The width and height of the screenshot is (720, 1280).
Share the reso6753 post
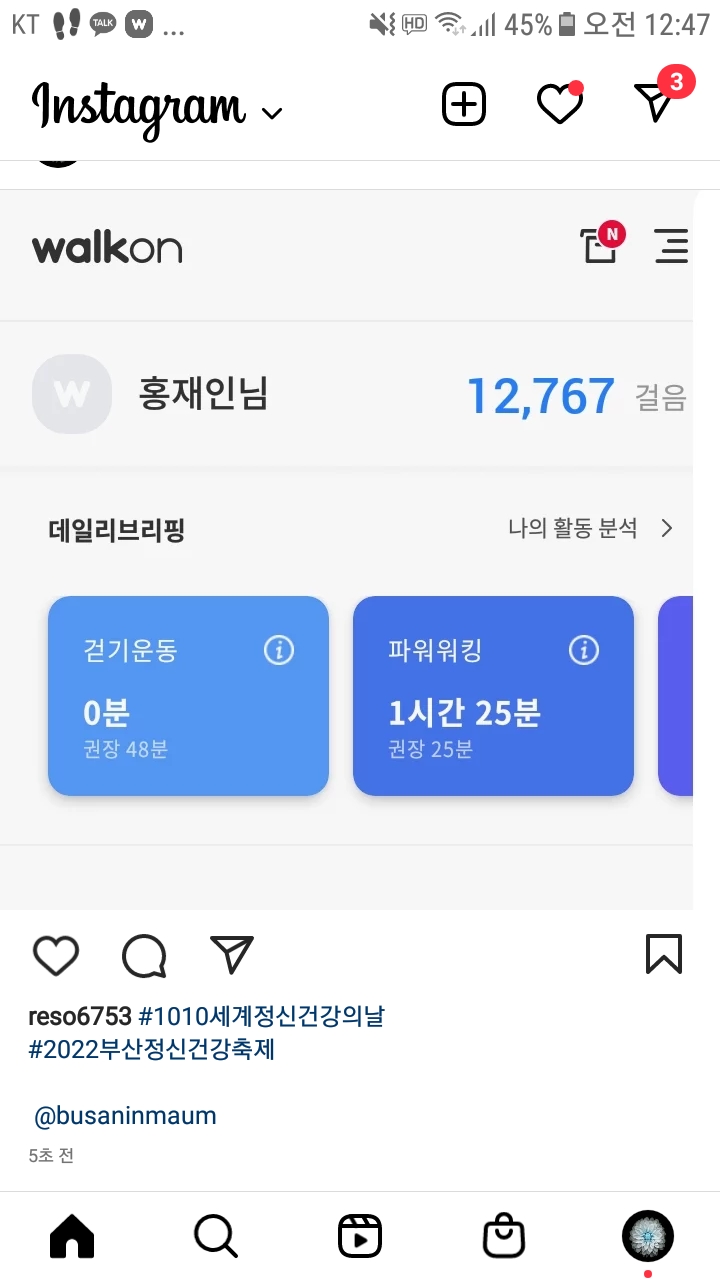[x=232, y=955]
